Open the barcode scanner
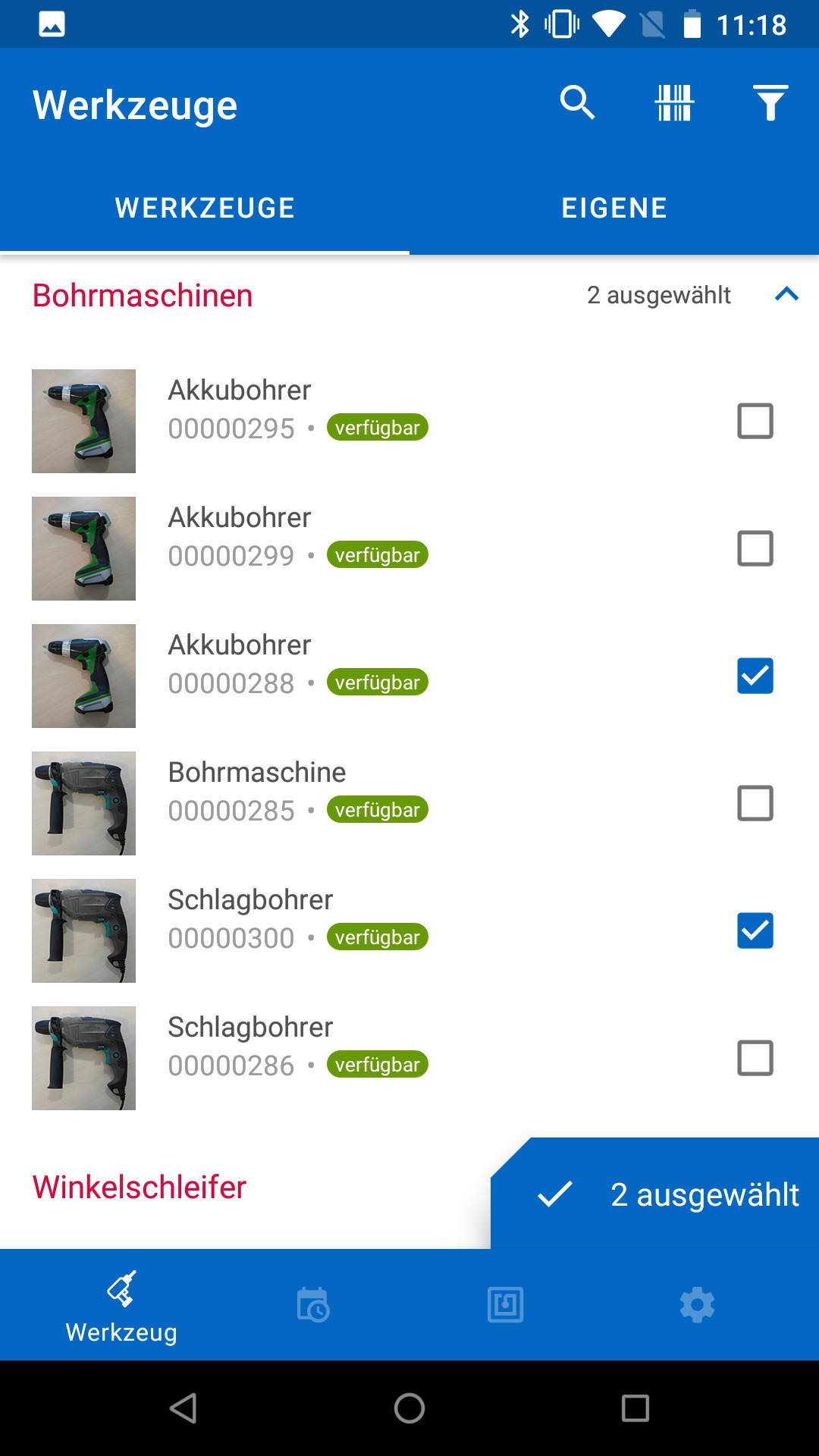The width and height of the screenshot is (819, 1456). tap(674, 103)
